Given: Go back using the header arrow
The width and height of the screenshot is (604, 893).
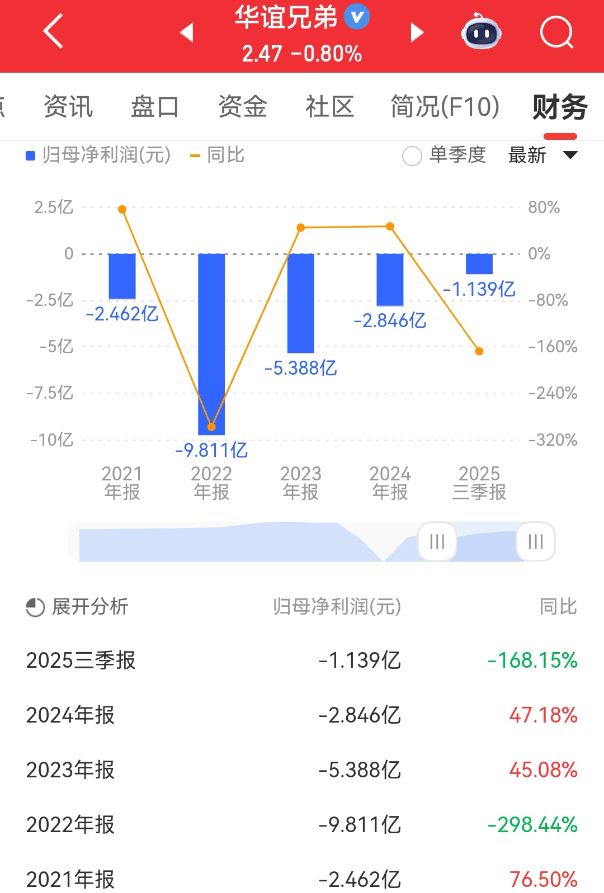Looking at the screenshot, I should 53,32.
